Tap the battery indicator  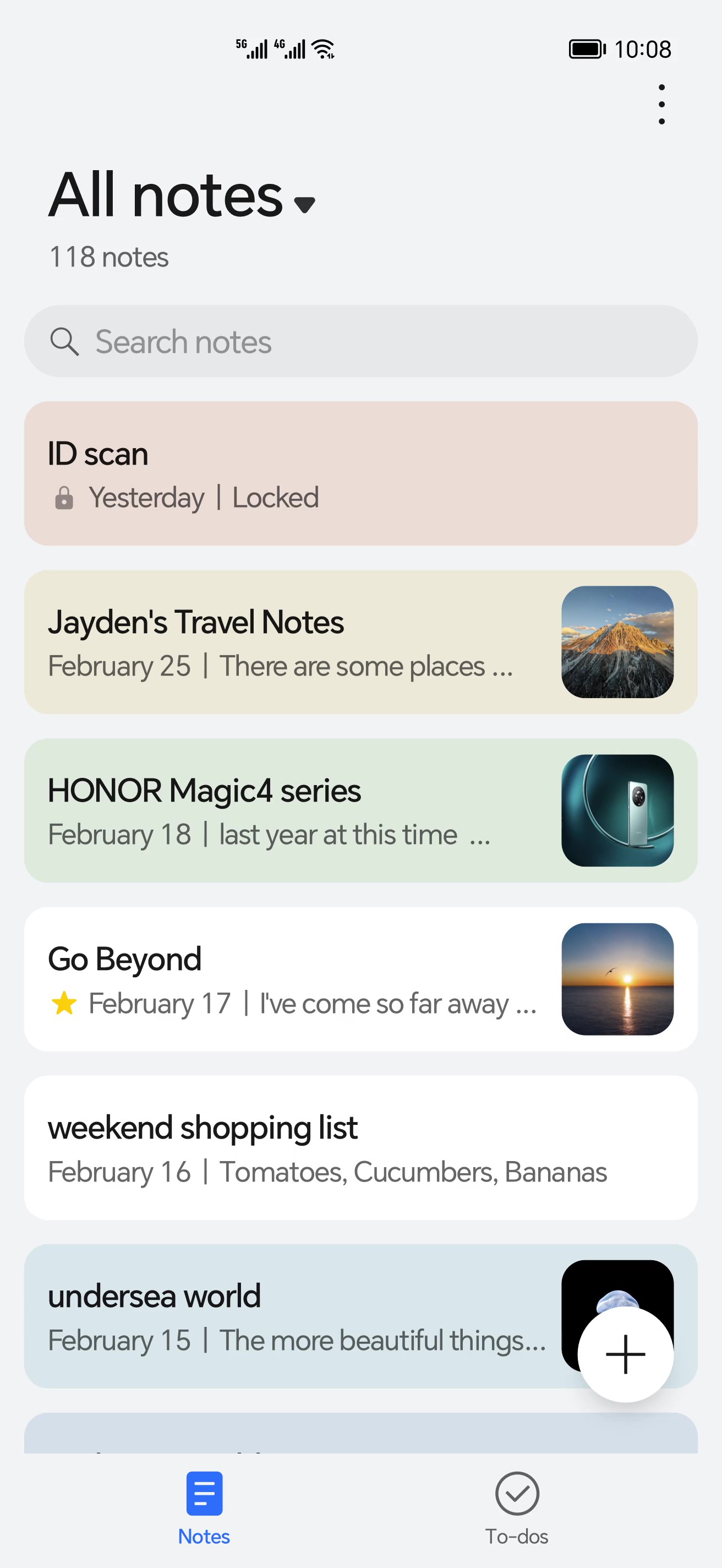click(x=586, y=48)
